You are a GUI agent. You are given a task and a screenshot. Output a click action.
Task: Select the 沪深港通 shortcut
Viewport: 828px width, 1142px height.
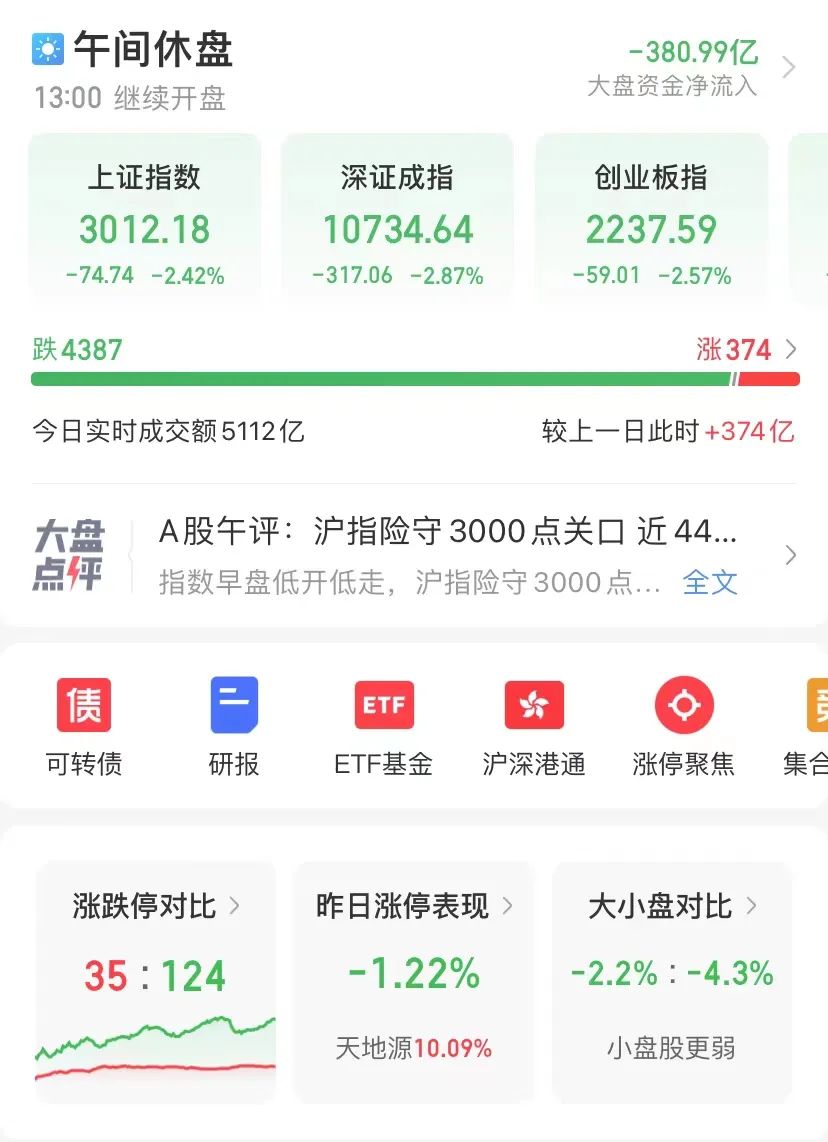(534, 728)
